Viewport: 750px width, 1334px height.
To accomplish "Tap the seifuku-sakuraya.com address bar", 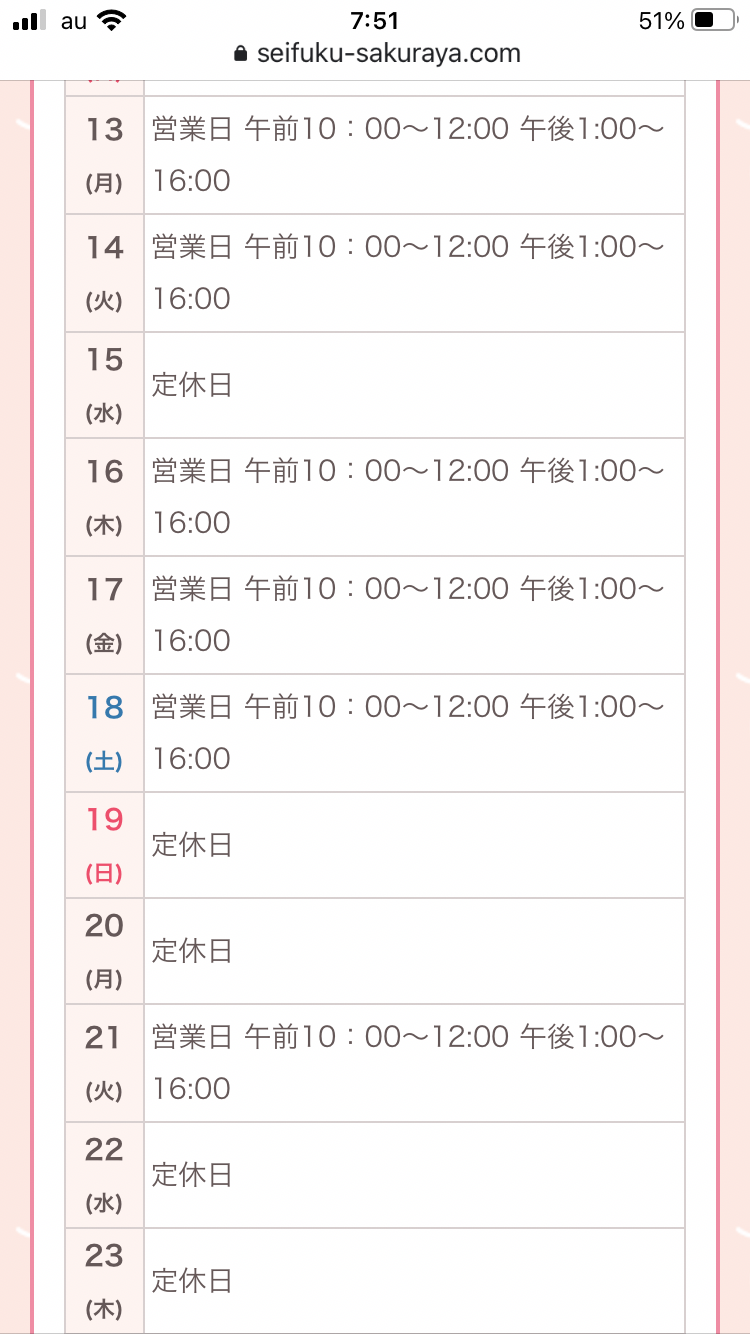I will click(376, 54).
